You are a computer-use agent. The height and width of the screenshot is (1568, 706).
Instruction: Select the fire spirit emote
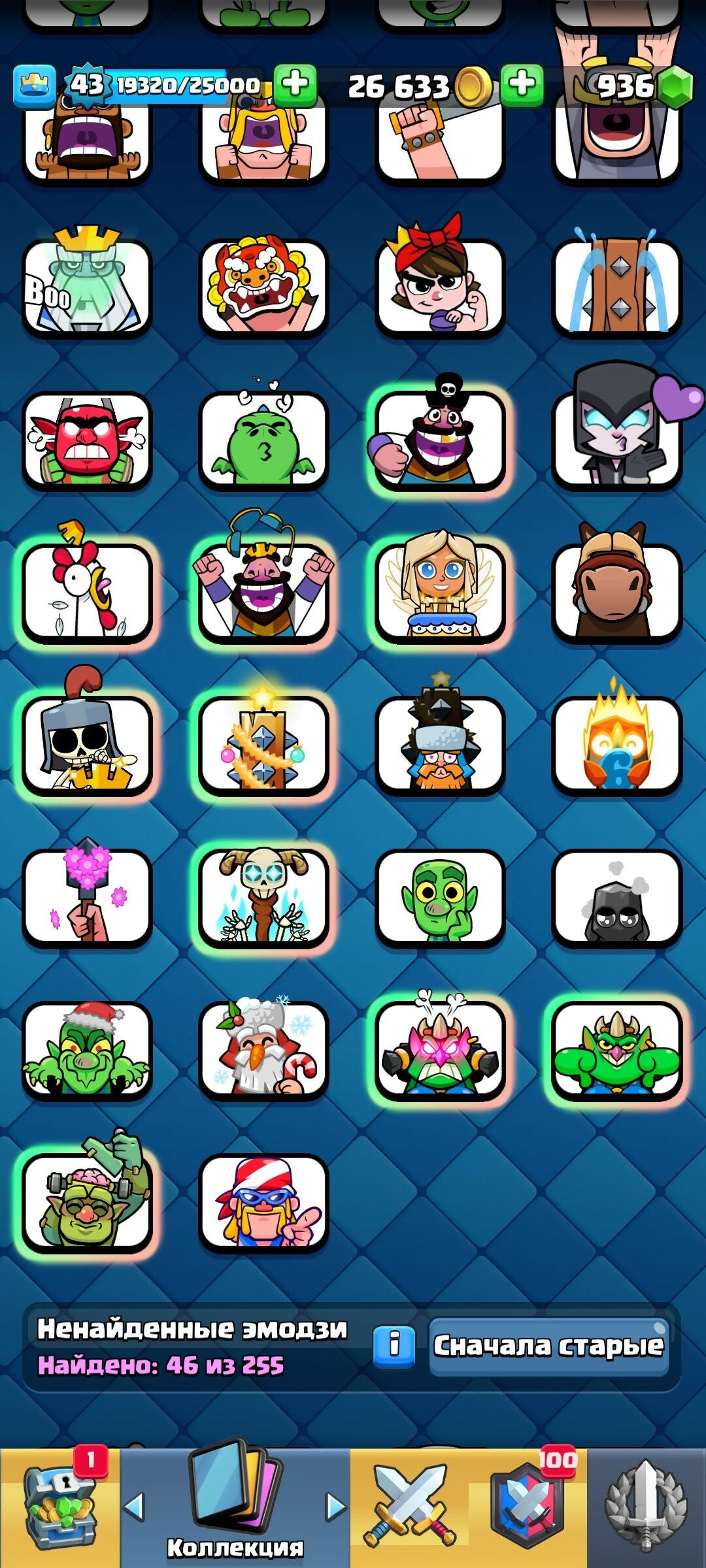point(616,745)
